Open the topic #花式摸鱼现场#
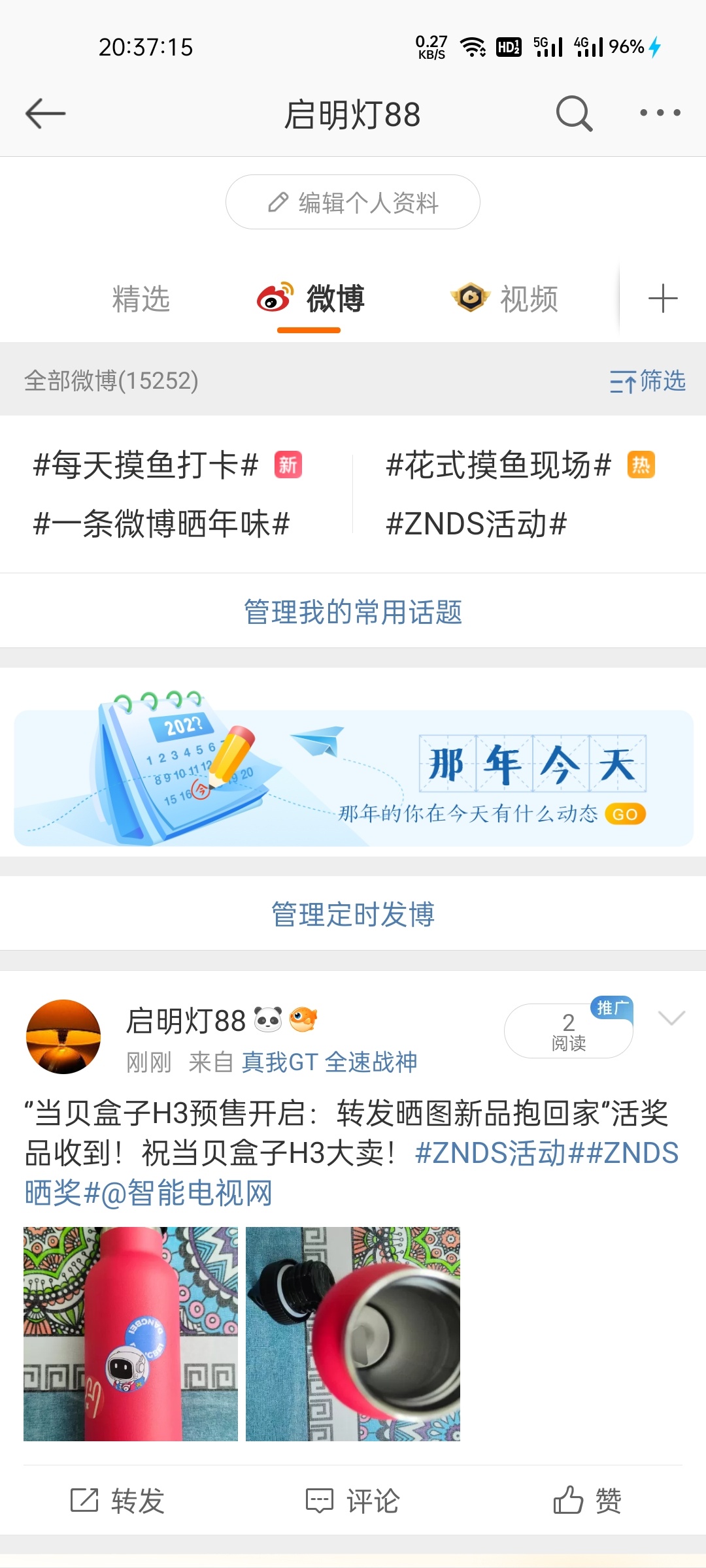Viewport: 706px width, 1568px height. click(499, 465)
